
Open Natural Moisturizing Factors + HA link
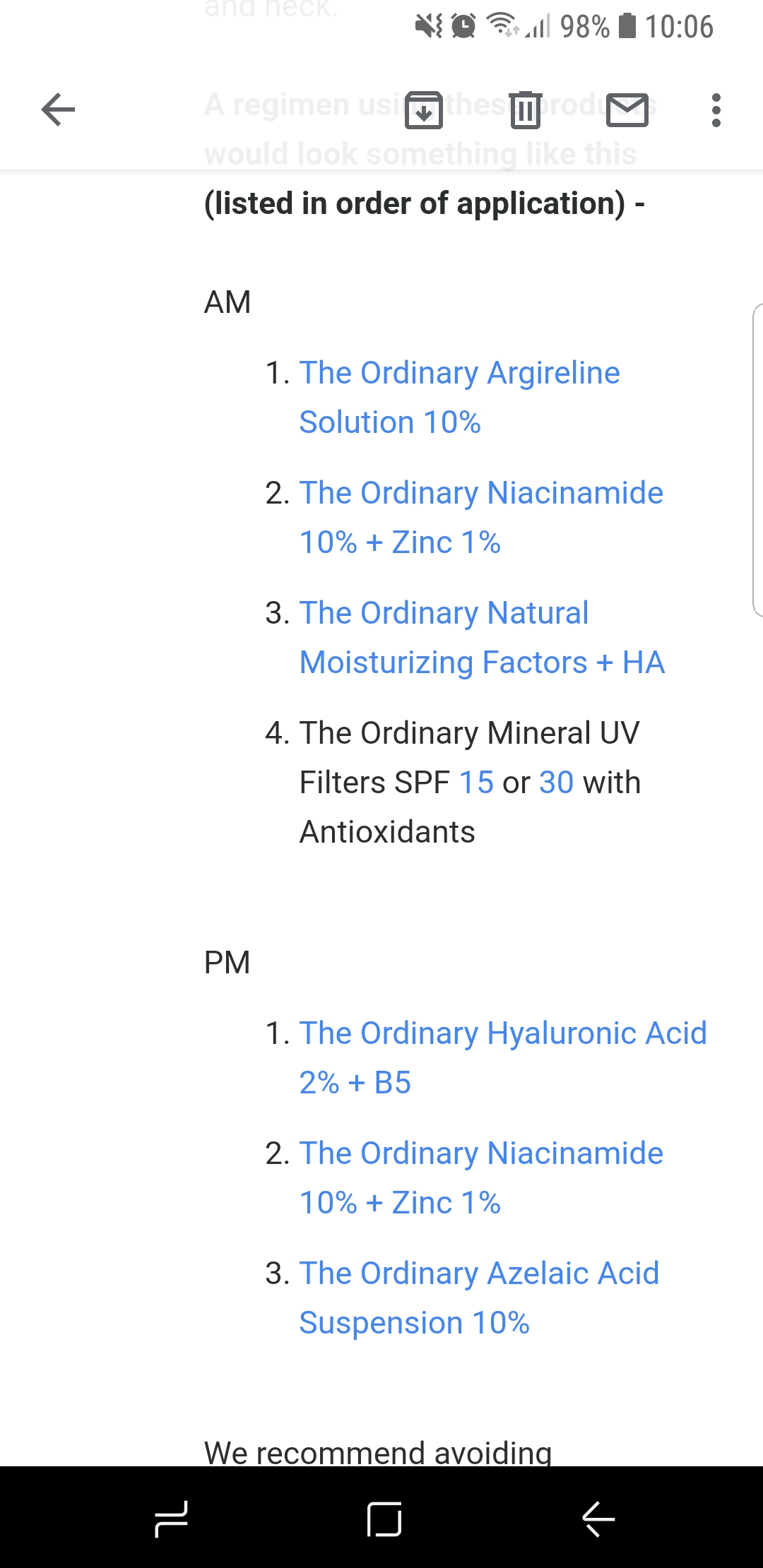click(x=482, y=638)
